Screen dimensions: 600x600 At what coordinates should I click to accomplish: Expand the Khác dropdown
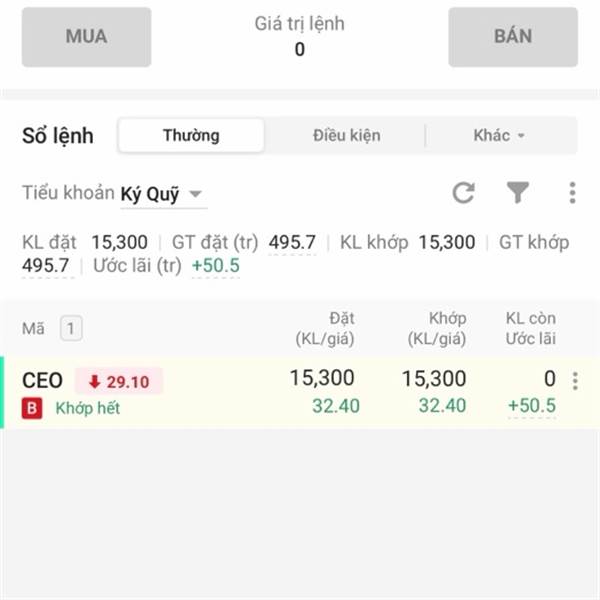(x=499, y=135)
